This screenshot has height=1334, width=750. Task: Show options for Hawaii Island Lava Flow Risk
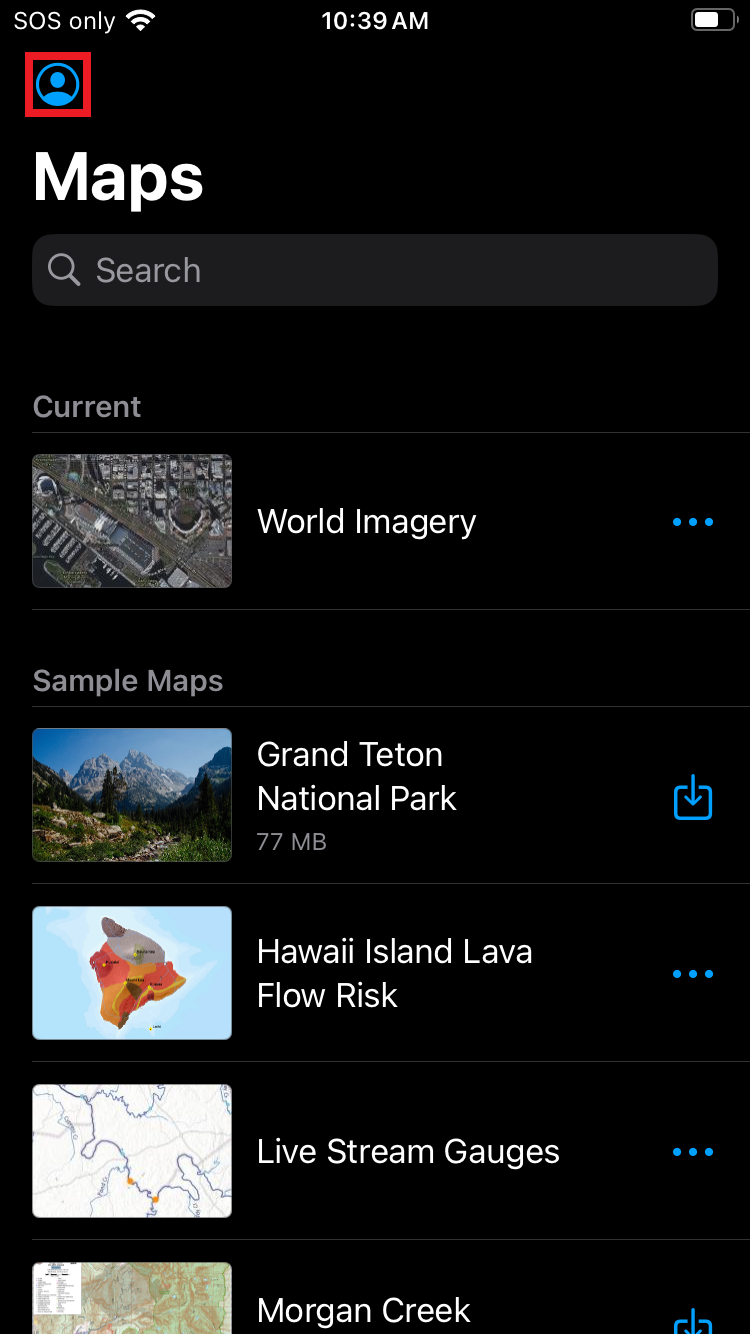tap(693, 974)
